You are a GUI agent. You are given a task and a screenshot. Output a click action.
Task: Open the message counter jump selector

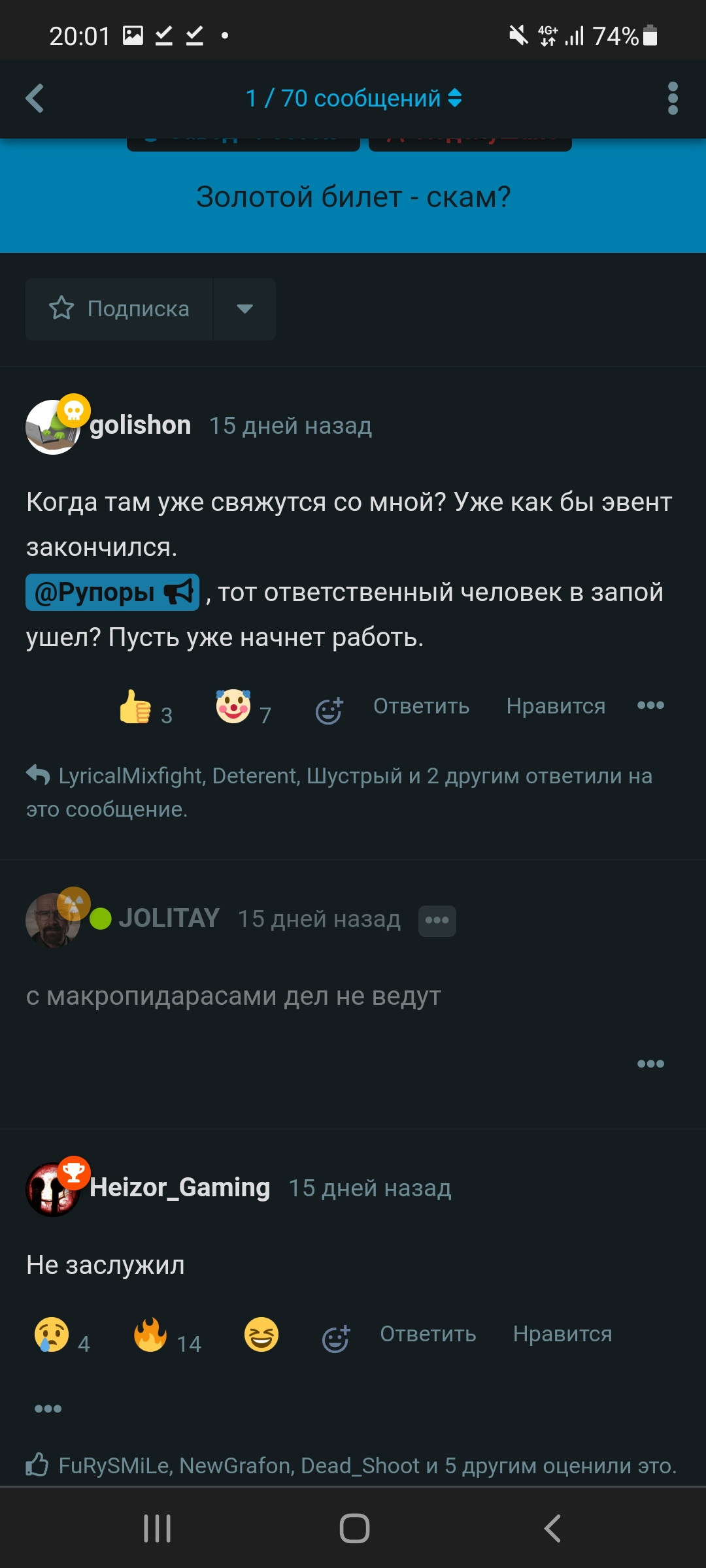tap(353, 99)
